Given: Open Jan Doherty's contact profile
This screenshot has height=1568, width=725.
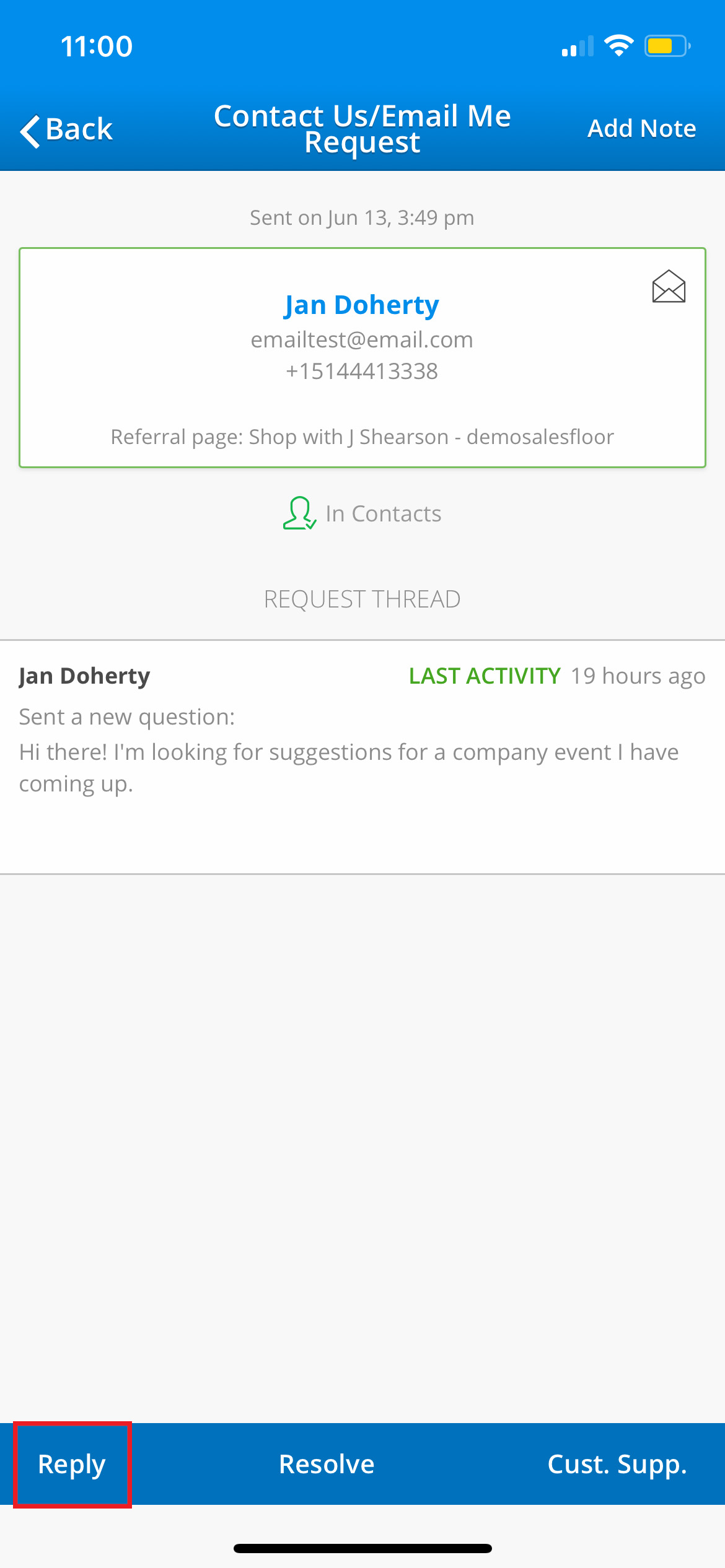Looking at the screenshot, I should (362, 305).
